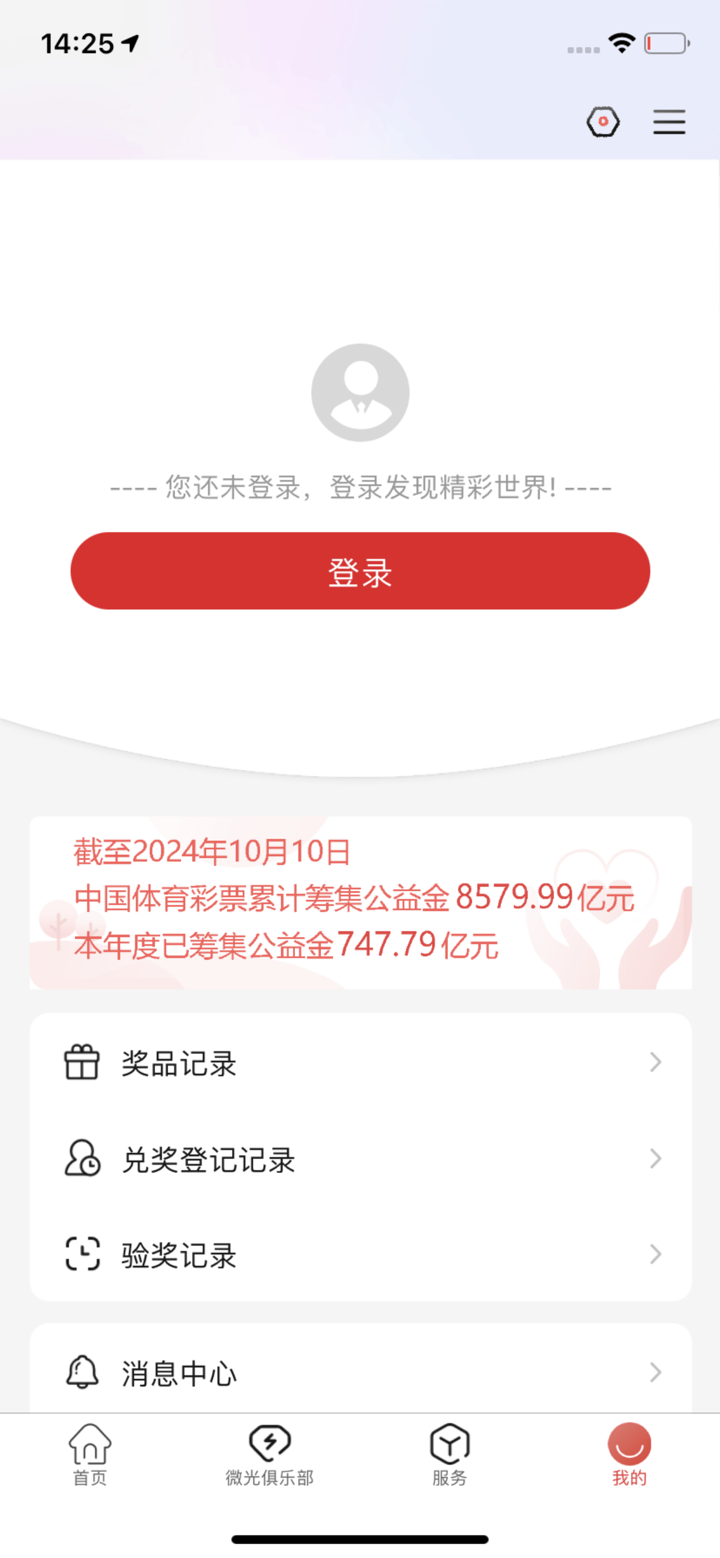Viewport: 720px width, 1558px height.
Task: Switch to the 首页 tab
Action: pos(89,1455)
